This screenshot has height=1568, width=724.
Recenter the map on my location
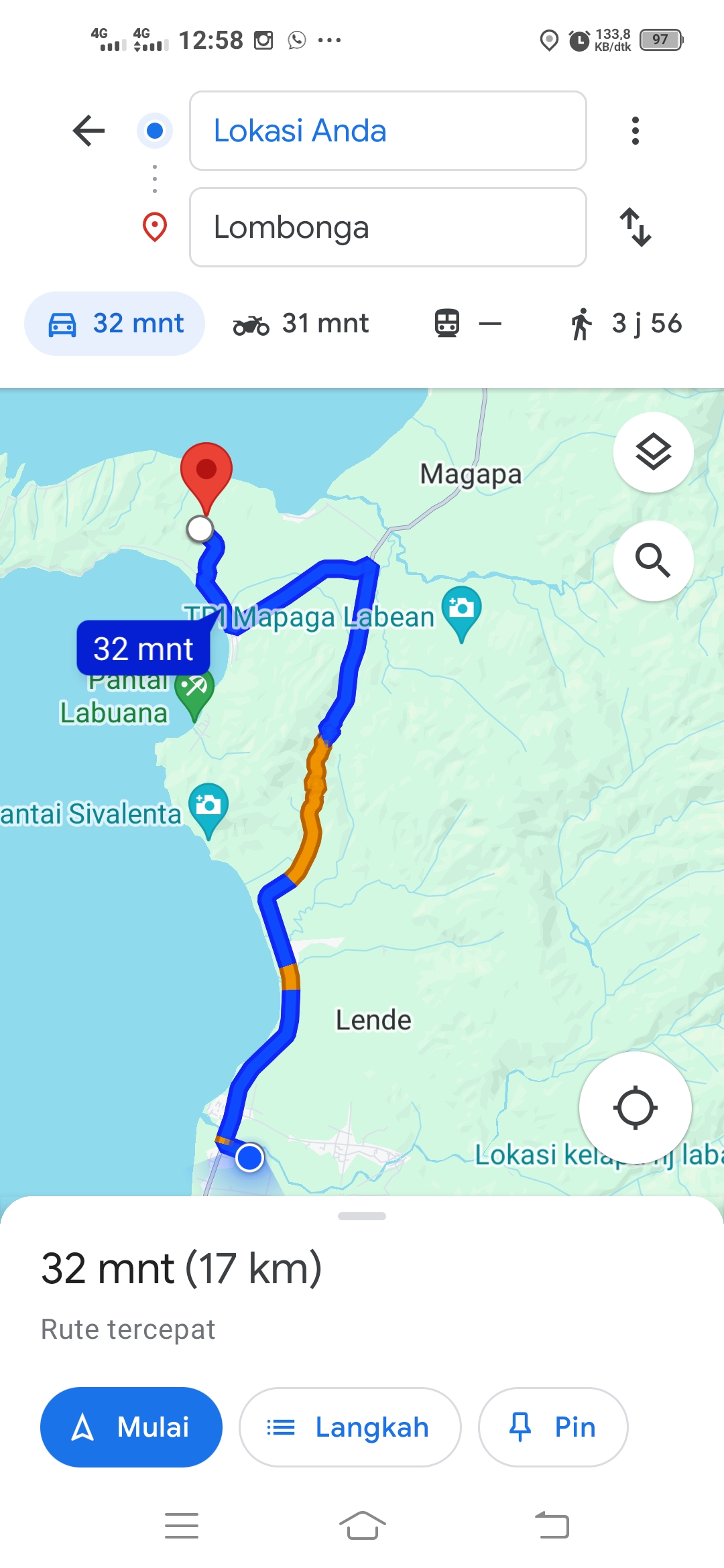636,1108
